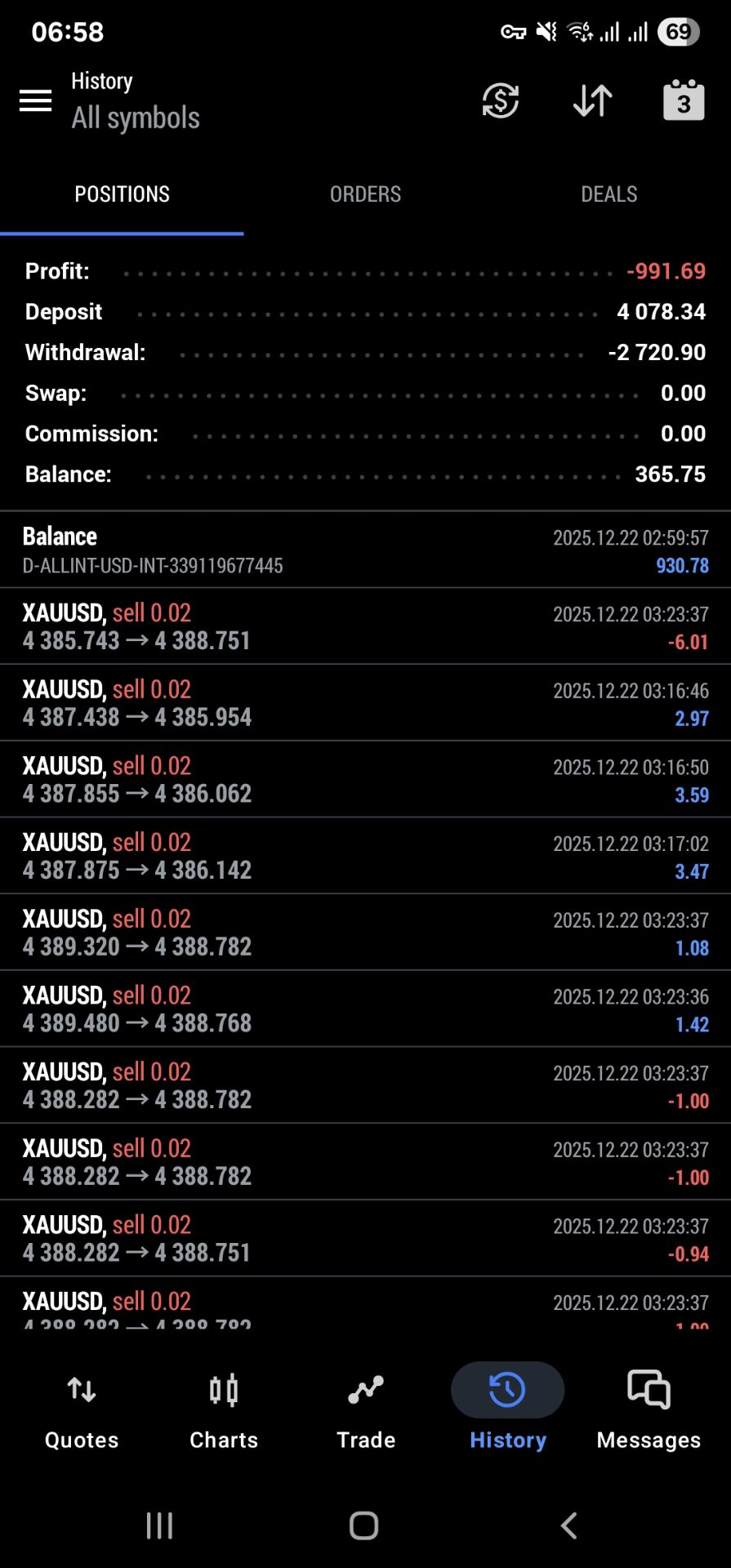The width and height of the screenshot is (731, 1568).
Task: Open the Balance entry of 930.78
Action: [365, 550]
